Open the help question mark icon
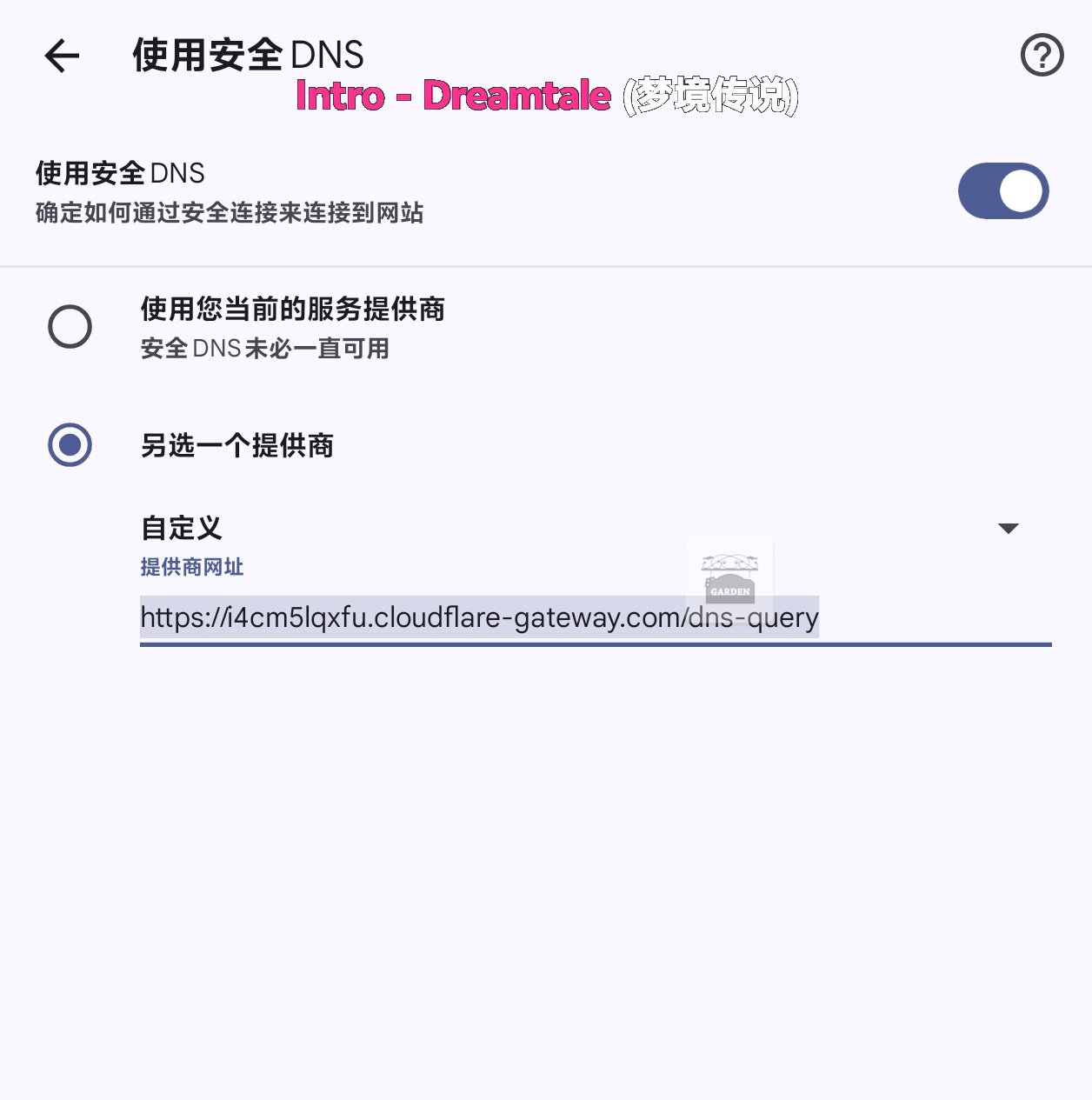This screenshot has width=1092, height=1100. pos(1042,56)
